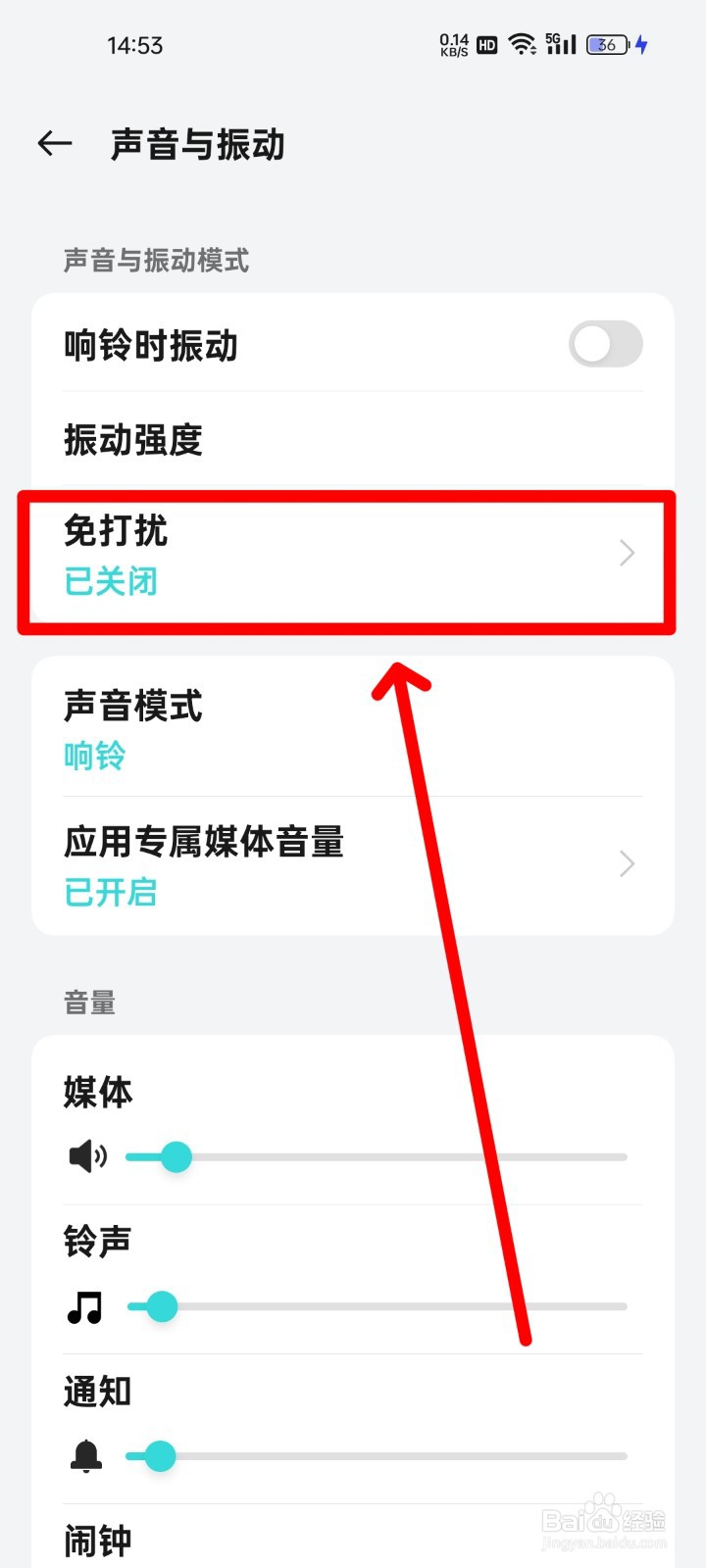Expand 免打扰 with its chevron arrow
Image resolution: width=706 pixels, height=1568 pixels.
tap(626, 553)
